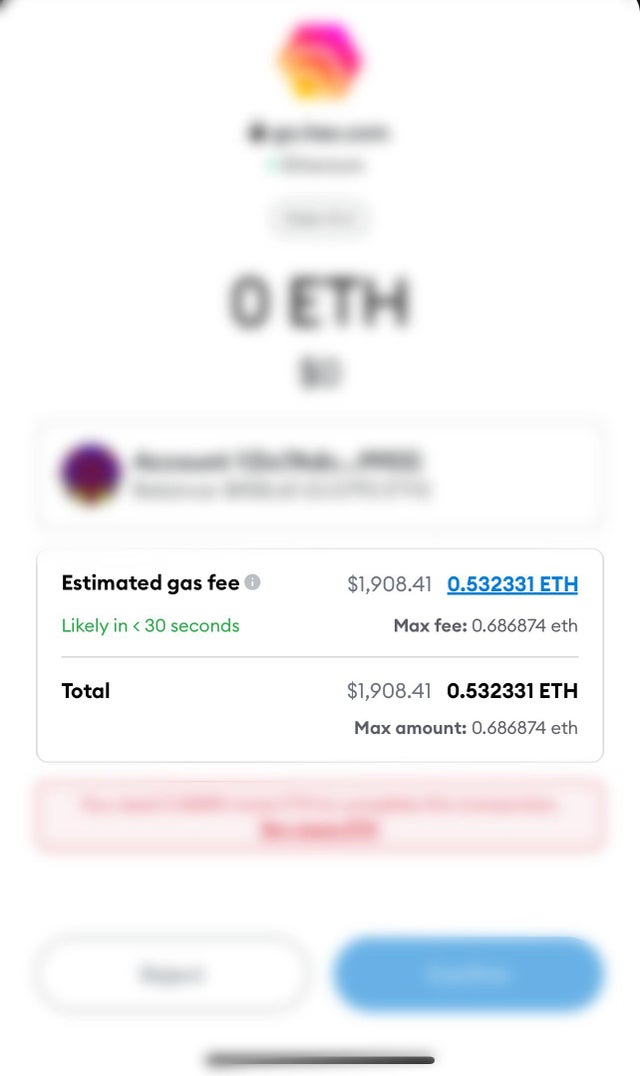
Task: Tap the blue confirm button at the bottom
Action: 468,973
